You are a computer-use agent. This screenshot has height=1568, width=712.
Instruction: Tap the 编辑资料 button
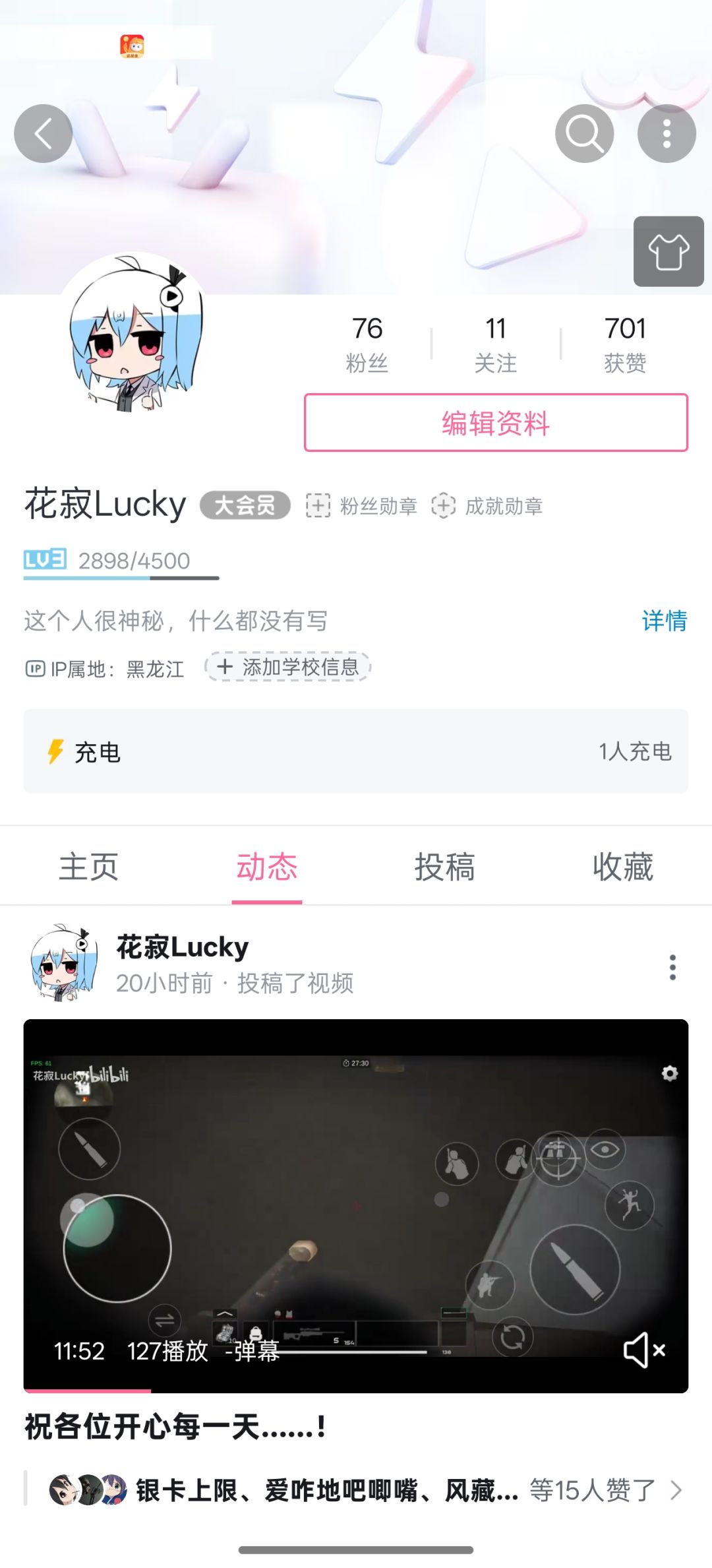point(496,423)
